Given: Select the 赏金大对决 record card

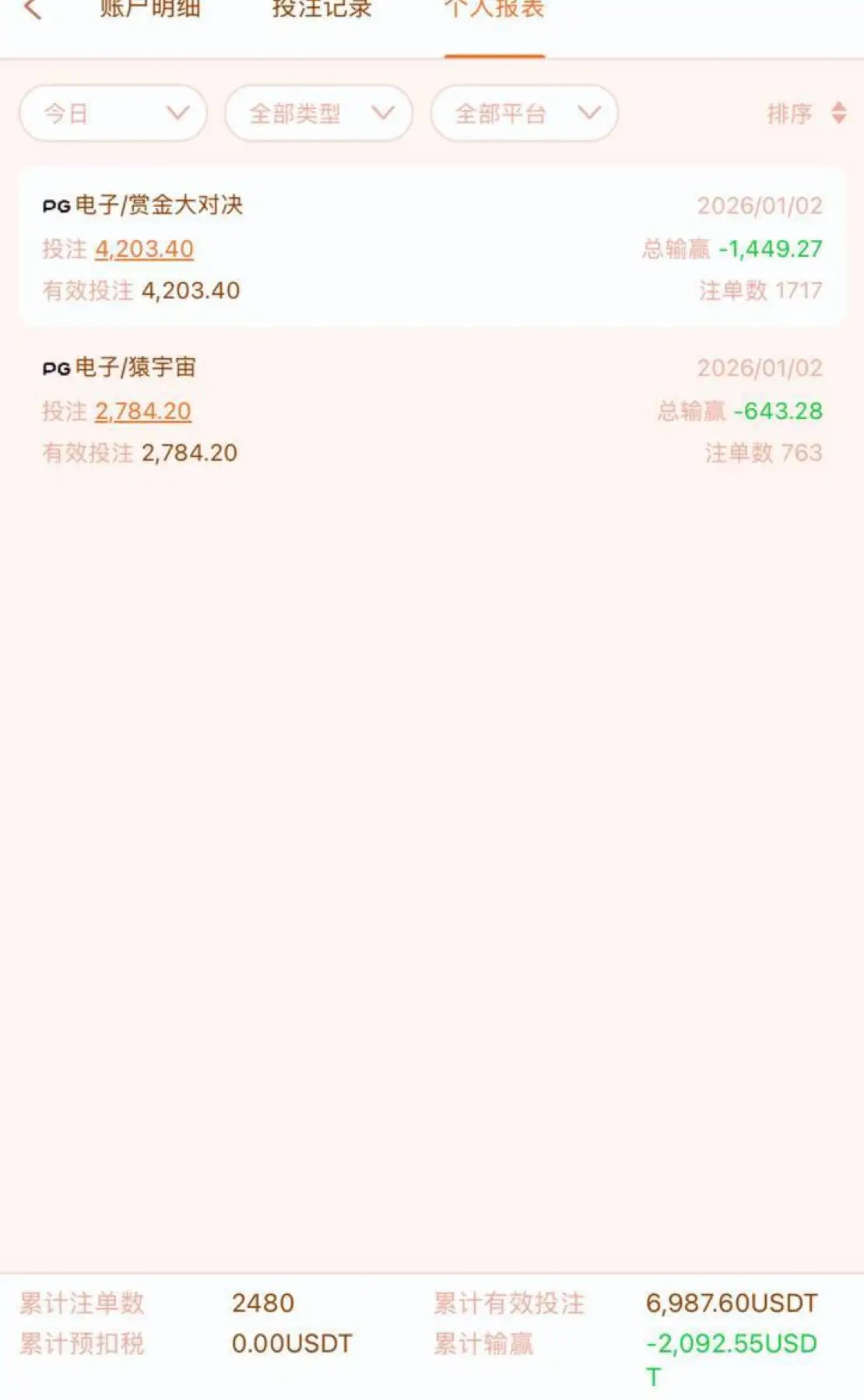Looking at the screenshot, I should pyautogui.click(x=432, y=248).
